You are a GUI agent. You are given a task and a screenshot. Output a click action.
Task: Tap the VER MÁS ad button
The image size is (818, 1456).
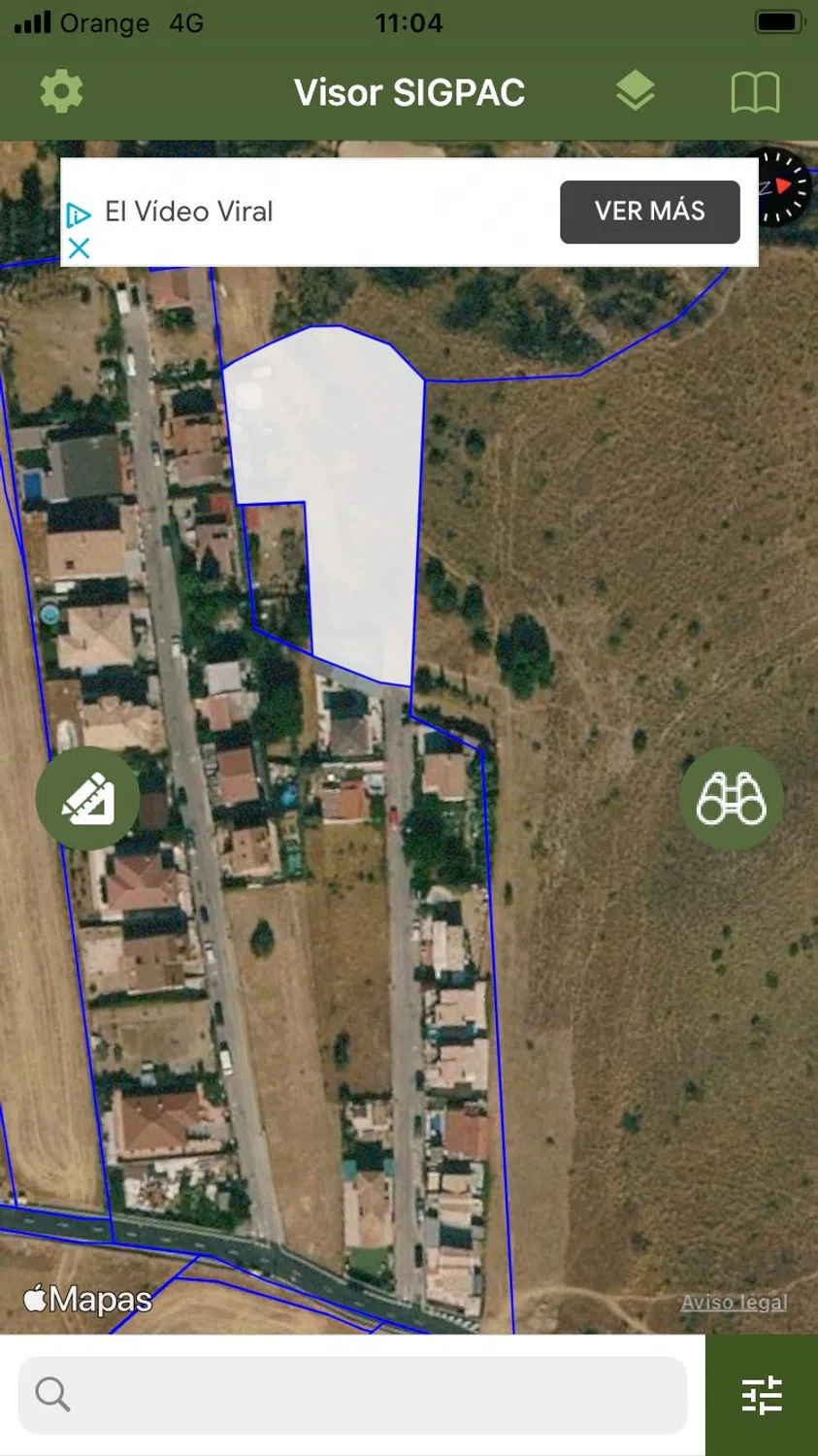coord(649,212)
